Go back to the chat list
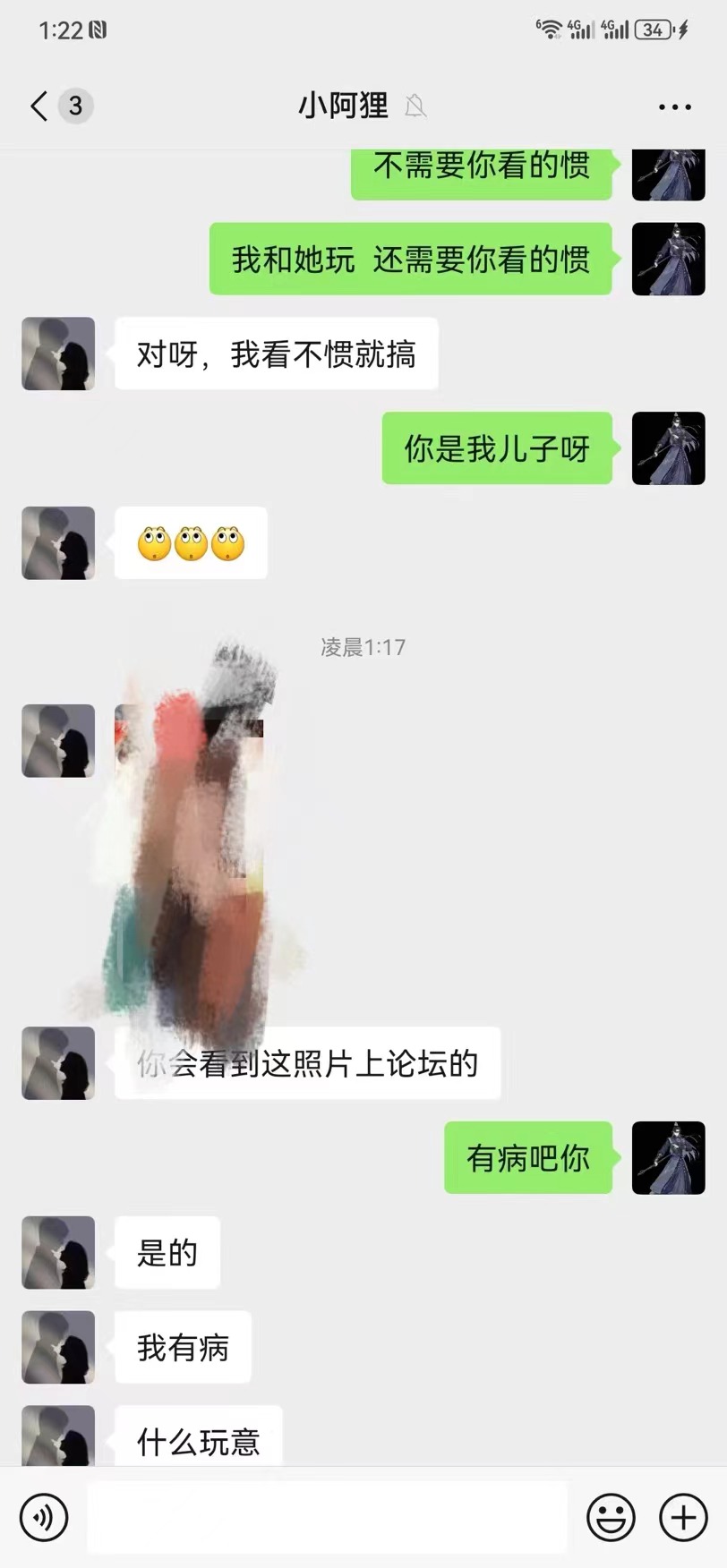Image resolution: width=727 pixels, height=1568 pixels. coord(39,106)
